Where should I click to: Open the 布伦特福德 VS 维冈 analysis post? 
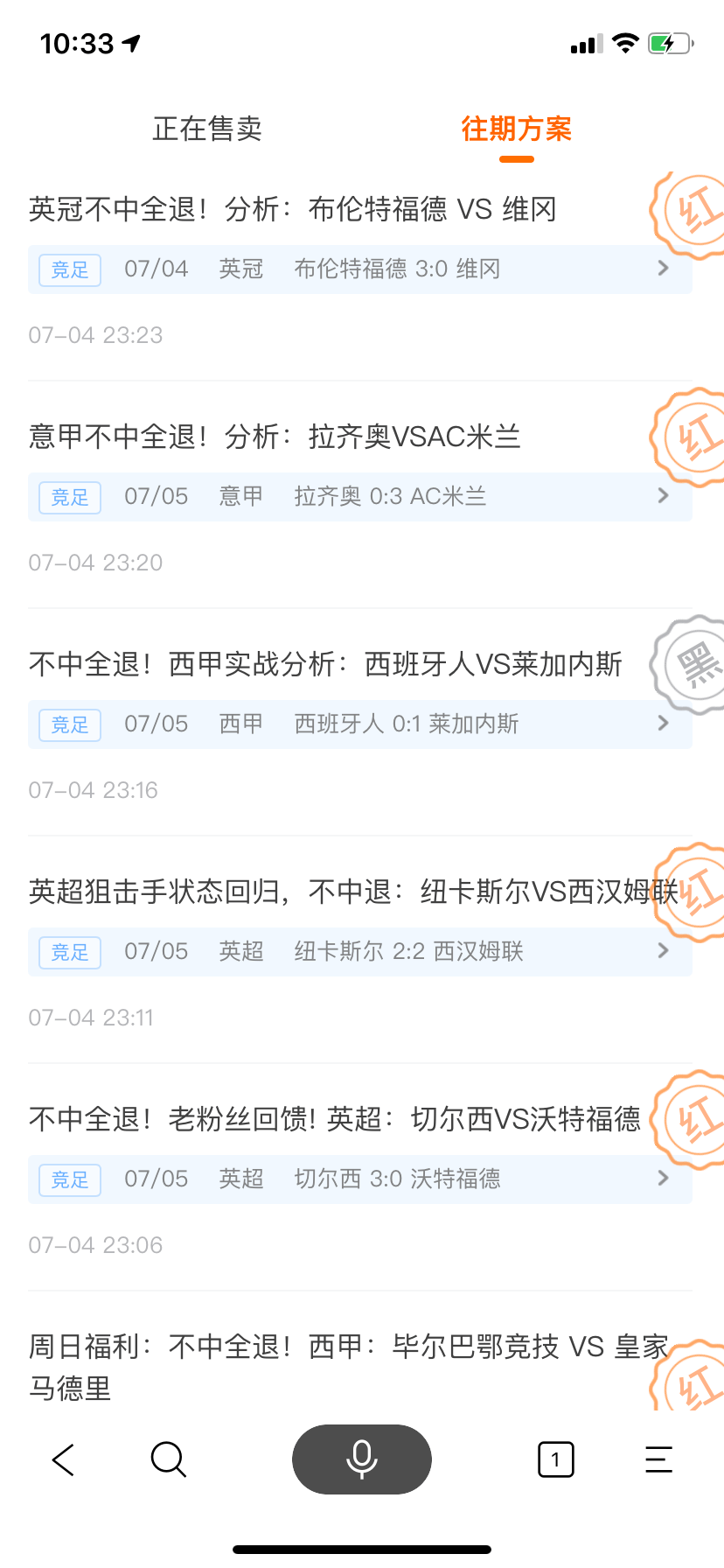click(293, 209)
